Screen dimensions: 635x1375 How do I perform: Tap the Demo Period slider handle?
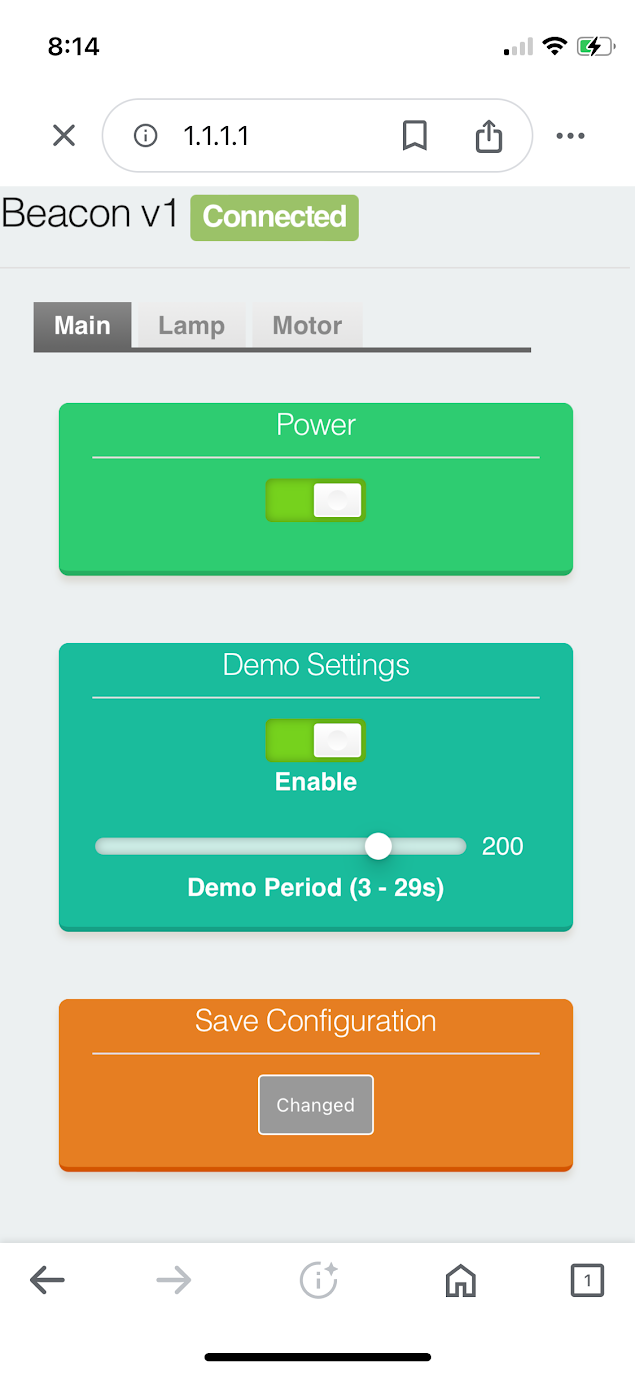[x=378, y=846]
